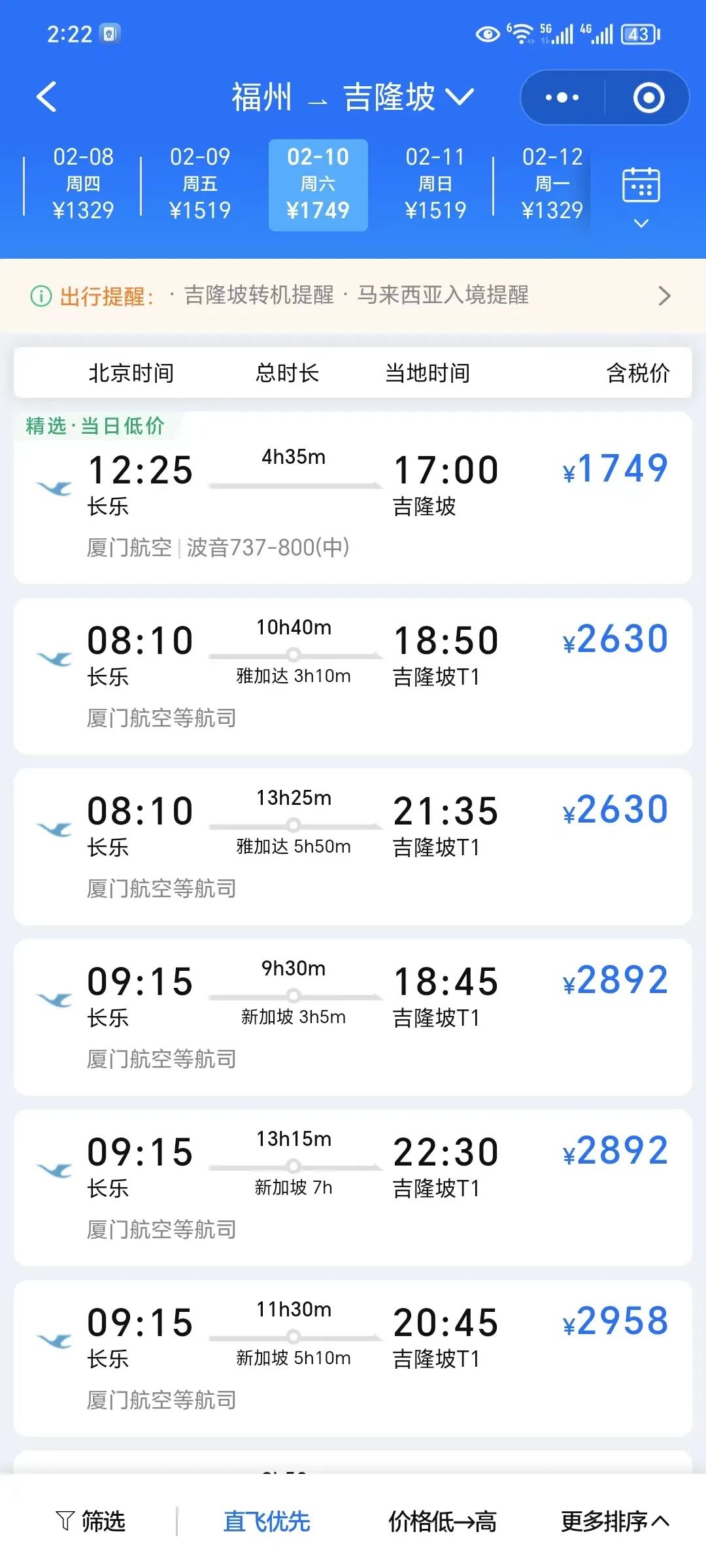Open the 08:10 flight arriving 21:35

[x=353, y=847]
